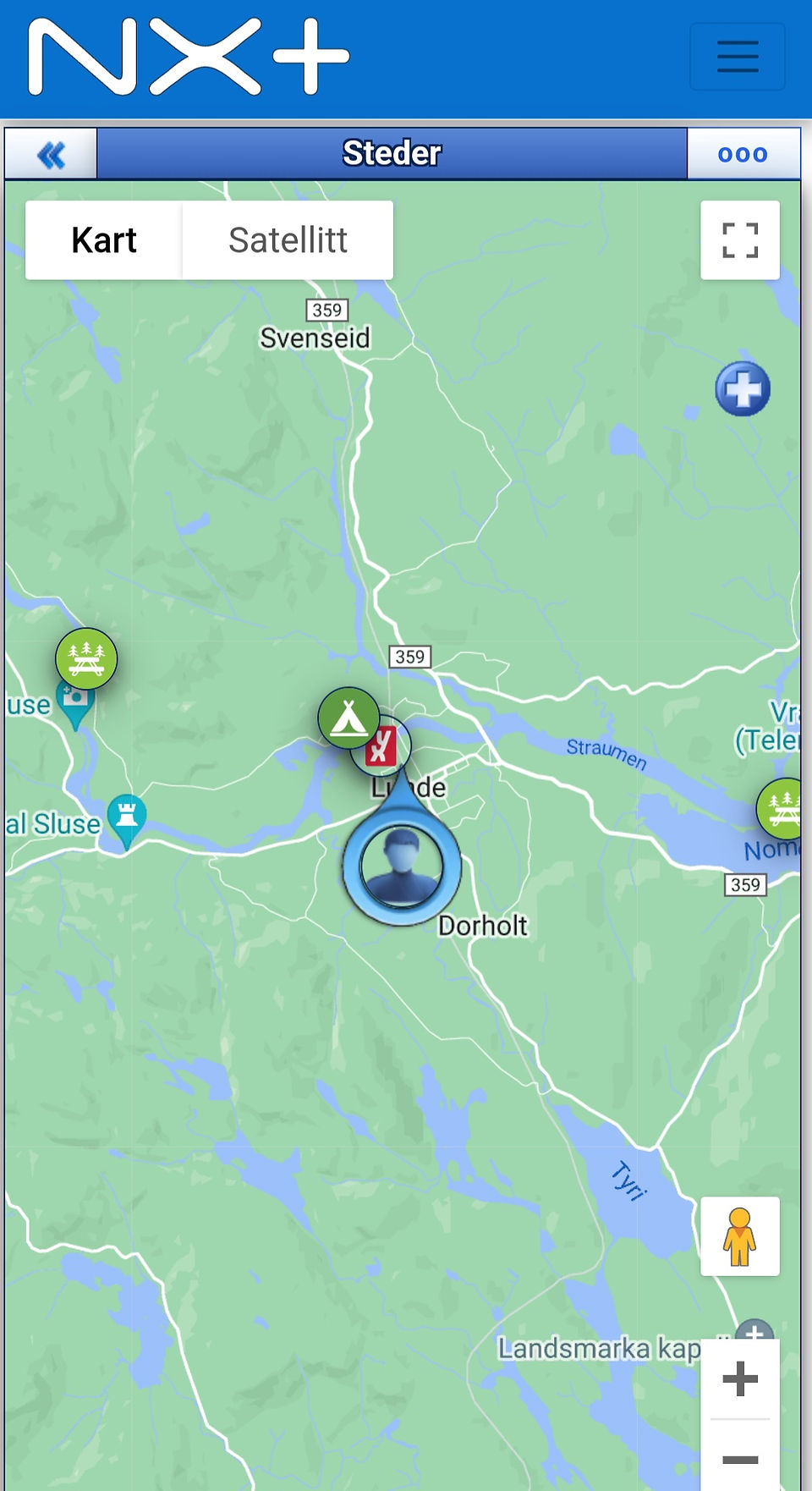The image size is (812, 1491).
Task: Tap the blue medical cross marker
Action: pyautogui.click(x=743, y=389)
